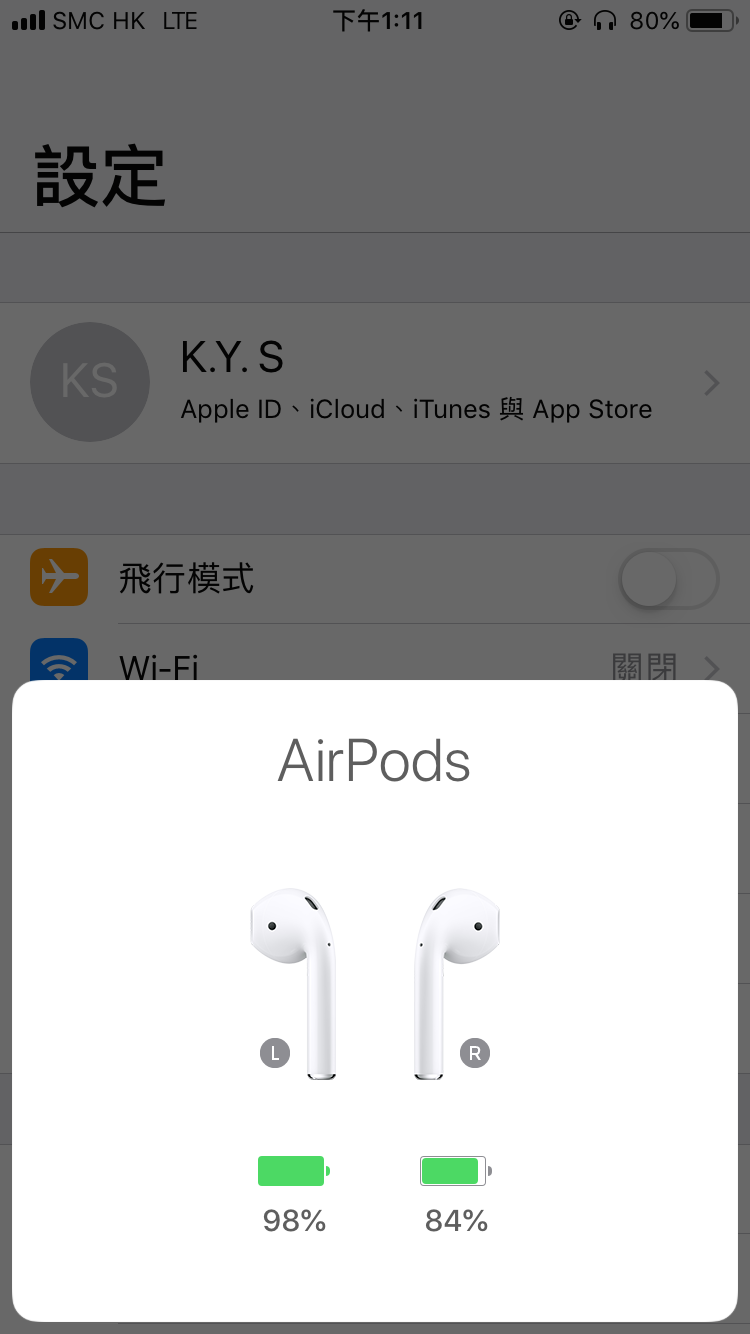This screenshot has height=1334, width=750.
Task: Toggle the 飛行模式 airplane mode switch
Action: click(669, 579)
